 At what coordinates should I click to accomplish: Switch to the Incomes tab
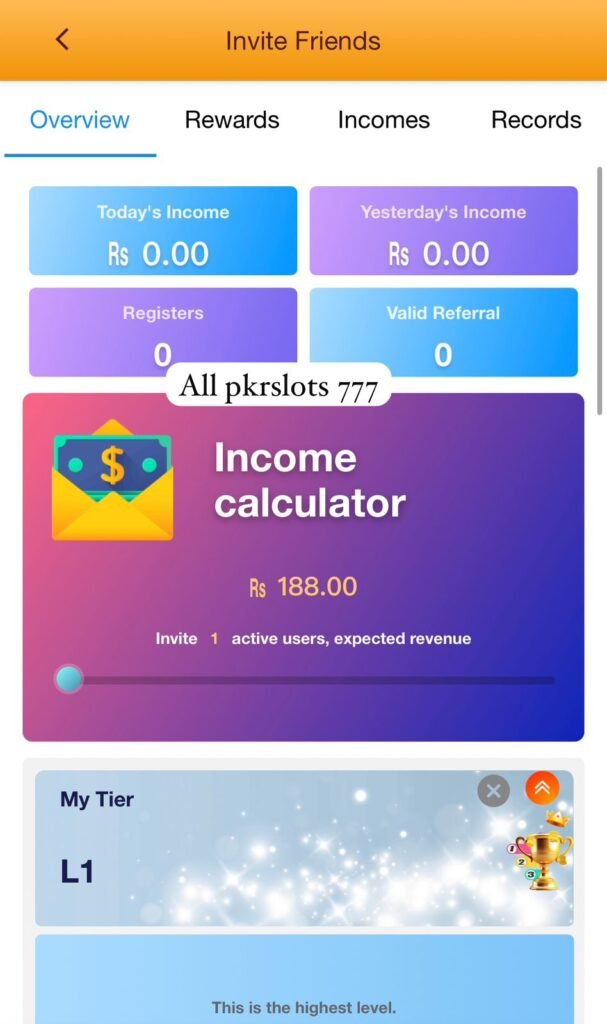point(383,120)
